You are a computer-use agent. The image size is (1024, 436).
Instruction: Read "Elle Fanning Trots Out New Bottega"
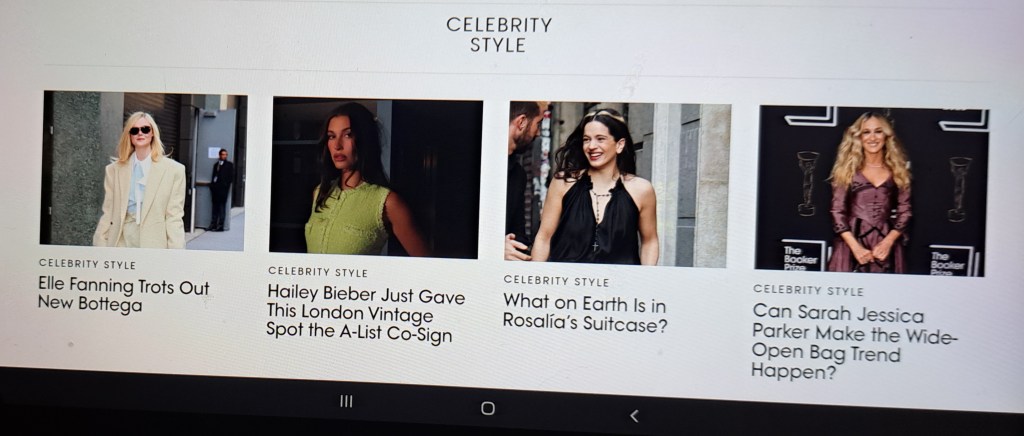click(x=123, y=296)
